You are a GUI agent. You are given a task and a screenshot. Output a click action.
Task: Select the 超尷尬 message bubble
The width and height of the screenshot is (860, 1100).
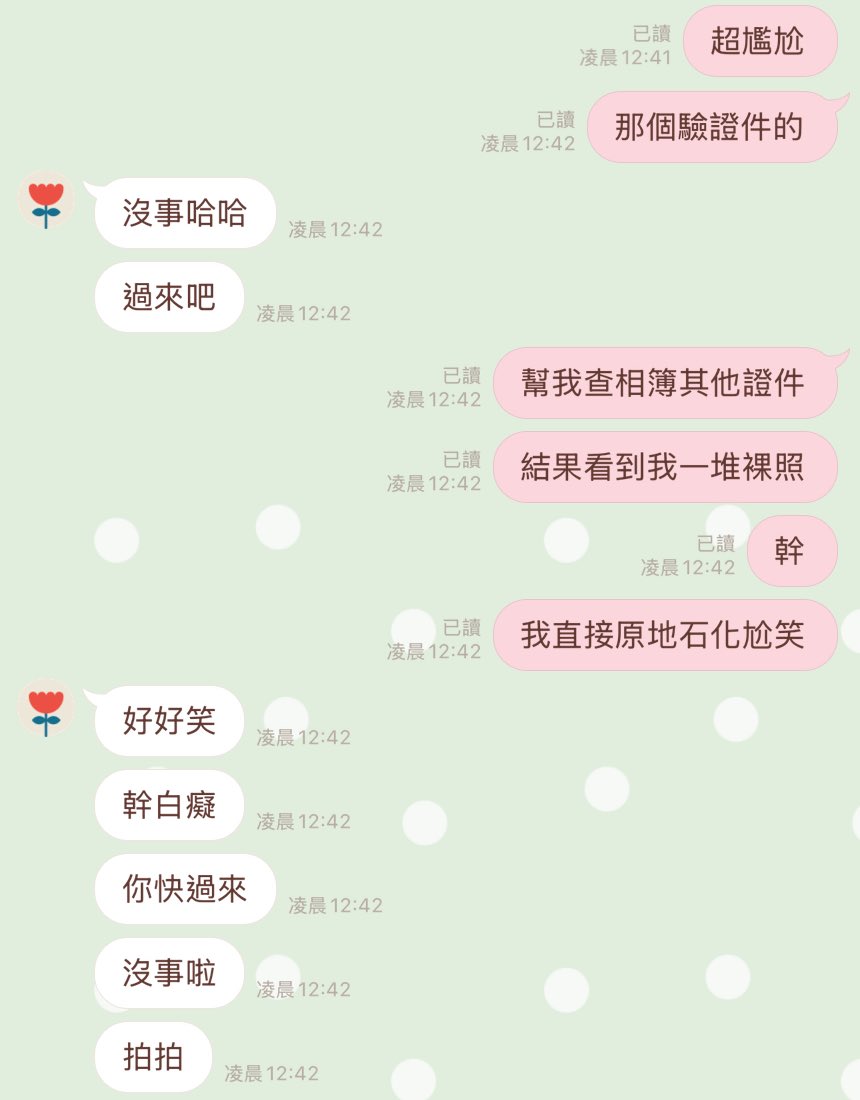coord(760,41)
